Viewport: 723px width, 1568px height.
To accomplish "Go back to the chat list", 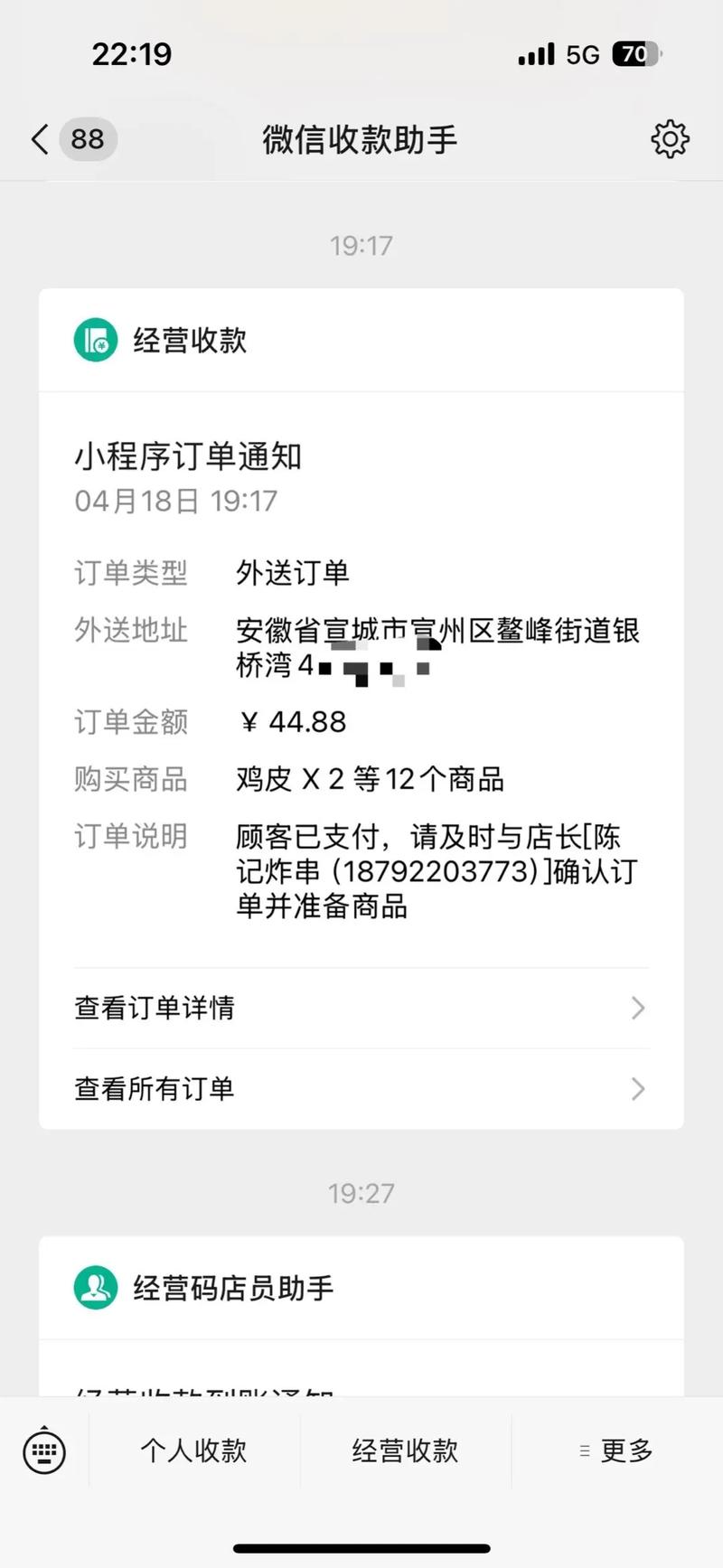I will click(40, 139).
